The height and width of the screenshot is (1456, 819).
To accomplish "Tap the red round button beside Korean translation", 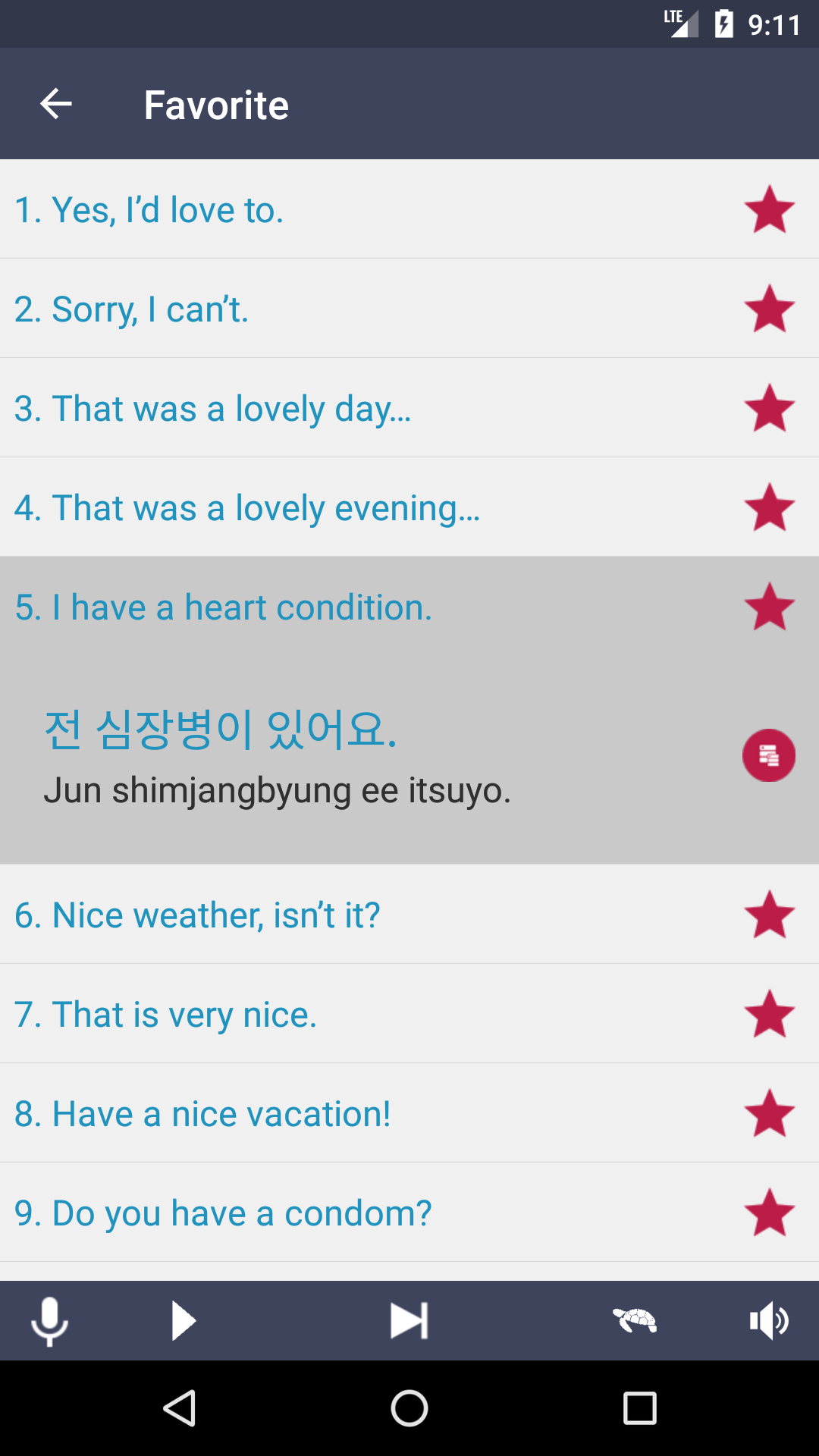I will tap(768, 755).
